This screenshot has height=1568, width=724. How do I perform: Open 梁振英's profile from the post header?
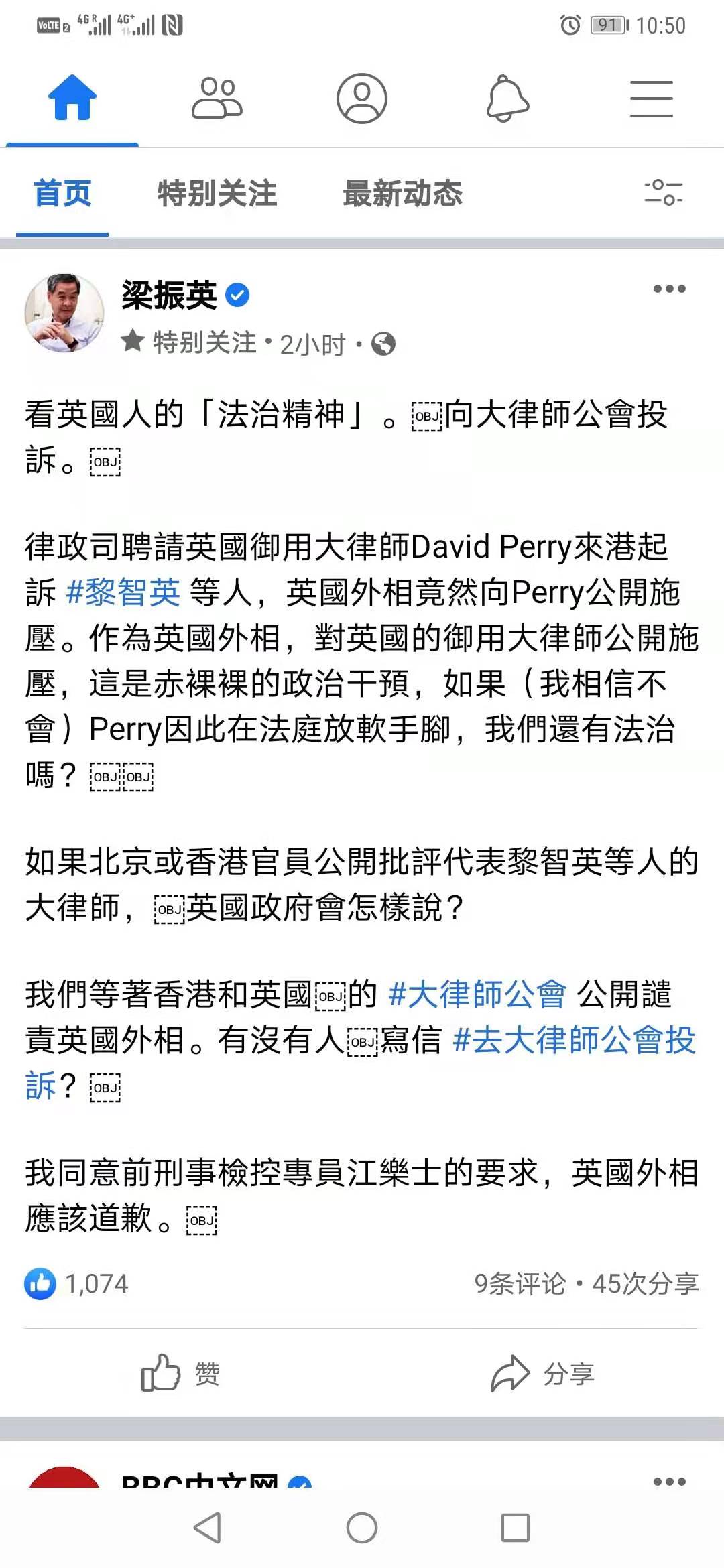click(x=169, y=295)
